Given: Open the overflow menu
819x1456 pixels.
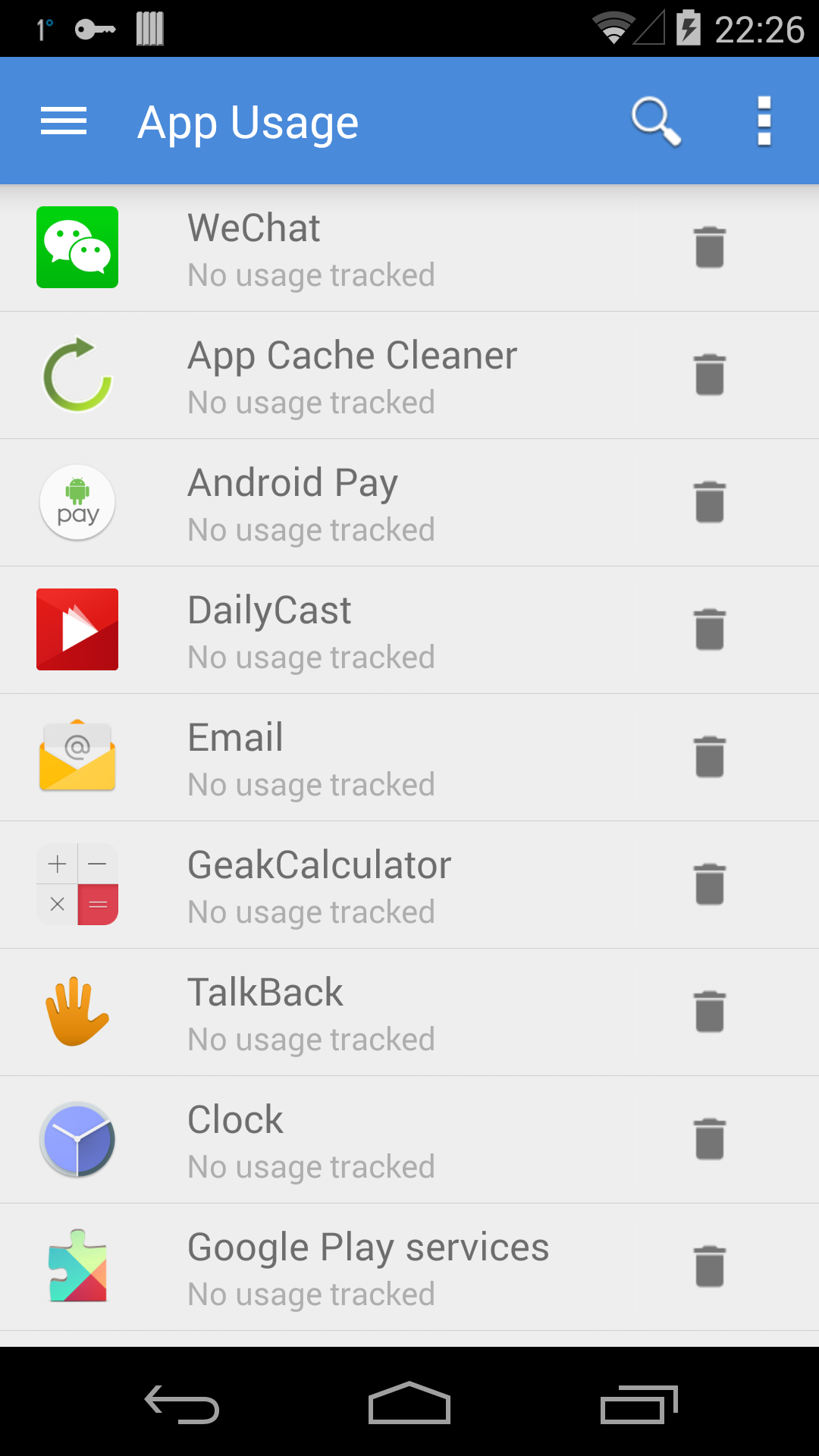Looking at the screenshot, I should pos(764,121).
